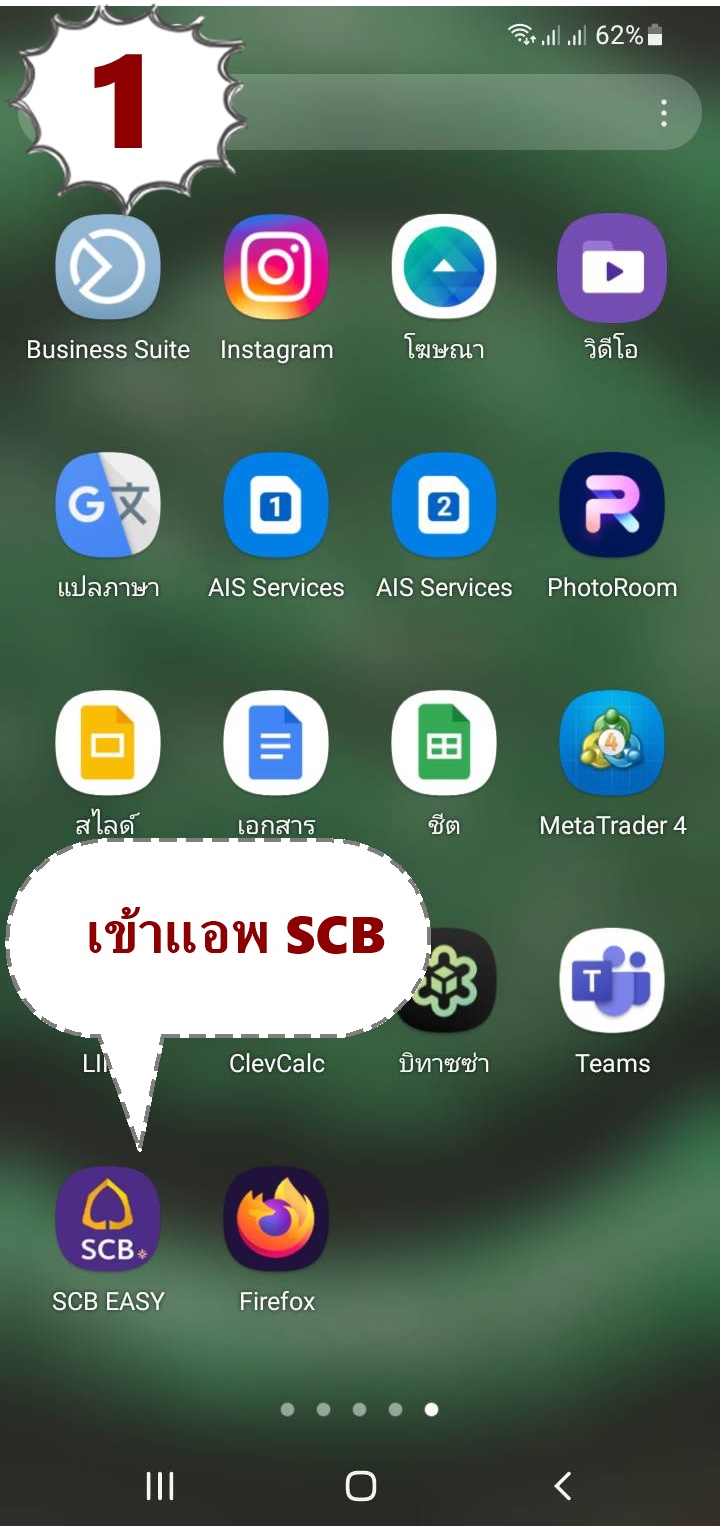Open the MetaTrader 4 app

[x=612, y=742]
